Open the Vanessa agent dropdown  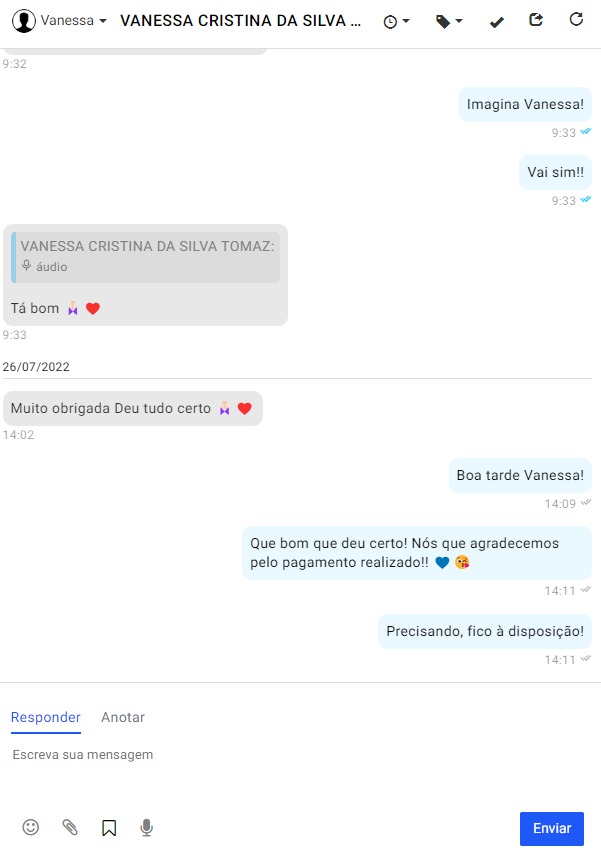pyautogui.click(x=61, y=20)
